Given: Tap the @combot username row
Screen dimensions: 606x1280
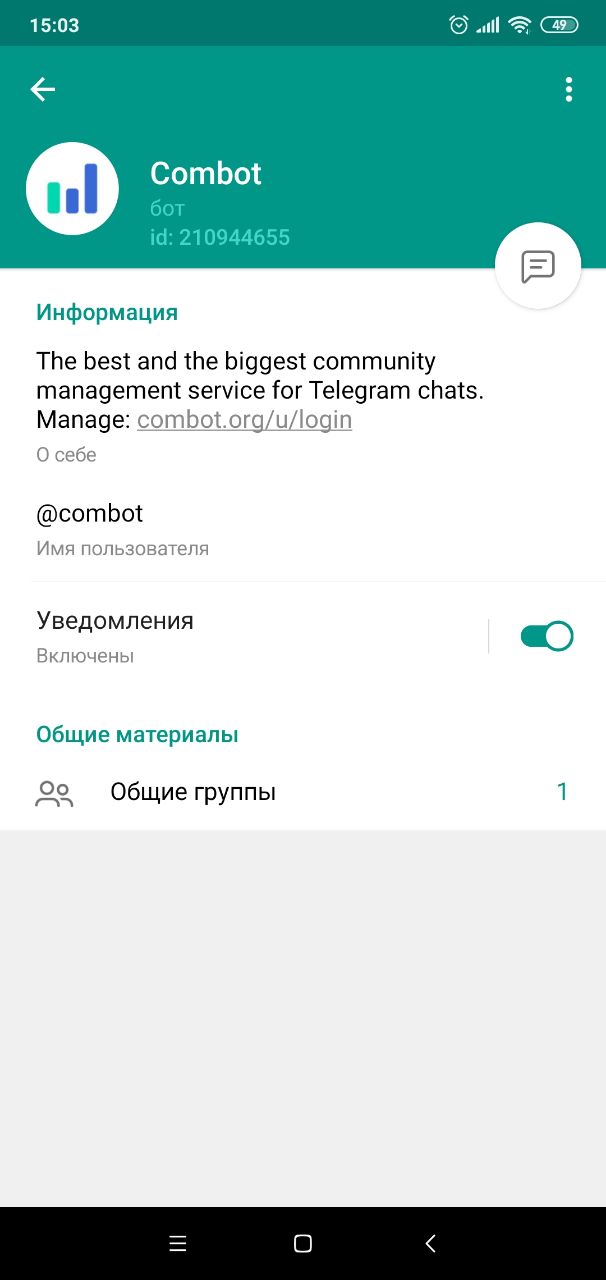Looking at the screenshot, I should (x=303, y=529).
